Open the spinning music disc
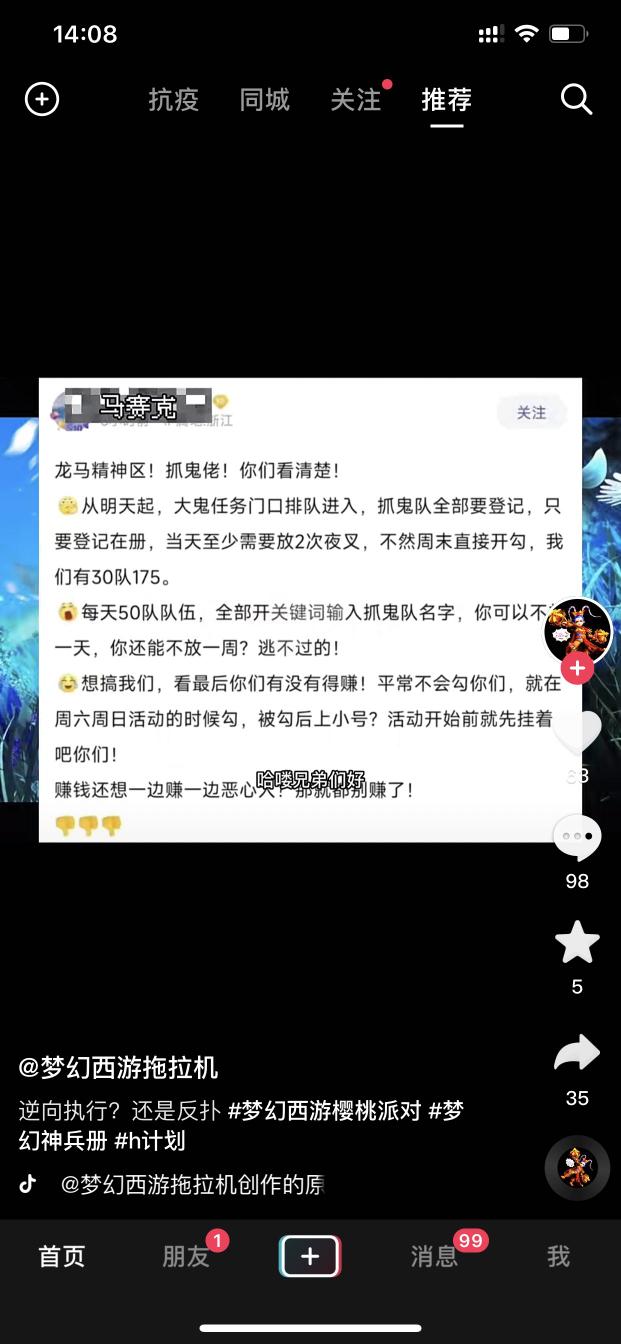621x1344 pixels. (577, 1167)
